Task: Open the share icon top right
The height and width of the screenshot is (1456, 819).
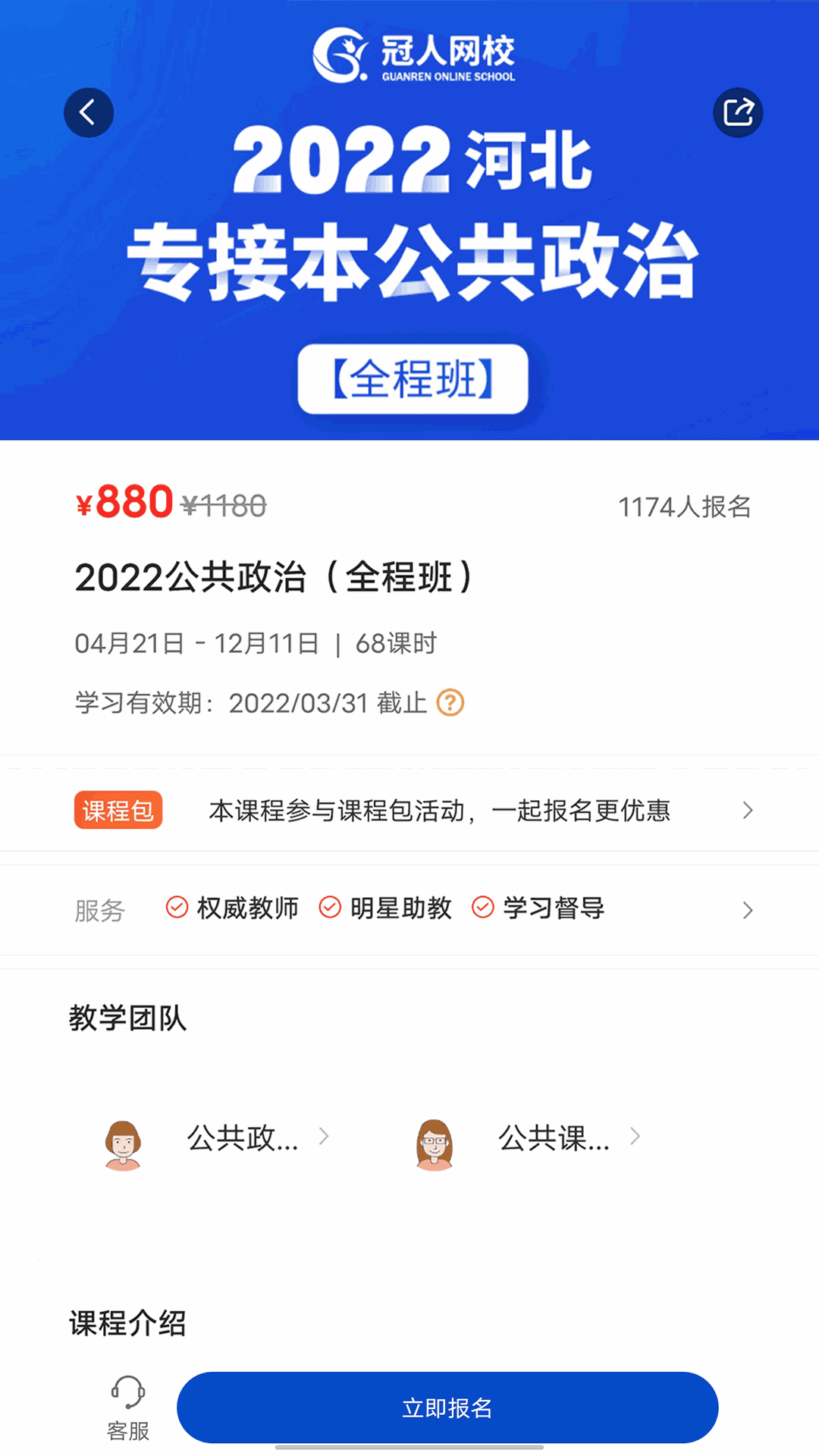Action: (736, 111)
